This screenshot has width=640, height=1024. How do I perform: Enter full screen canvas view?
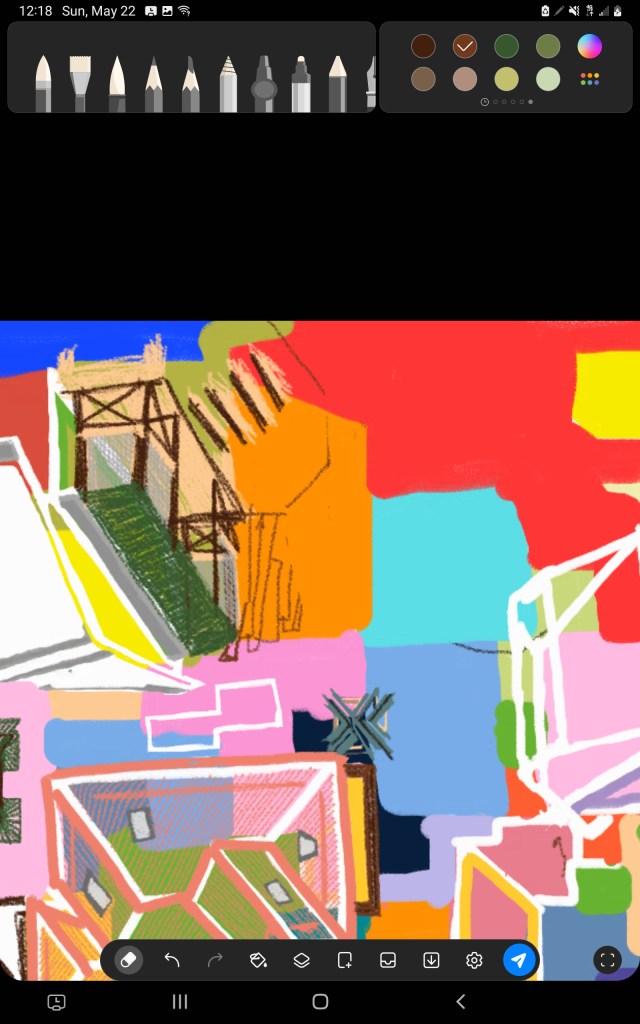pos(607,960)
